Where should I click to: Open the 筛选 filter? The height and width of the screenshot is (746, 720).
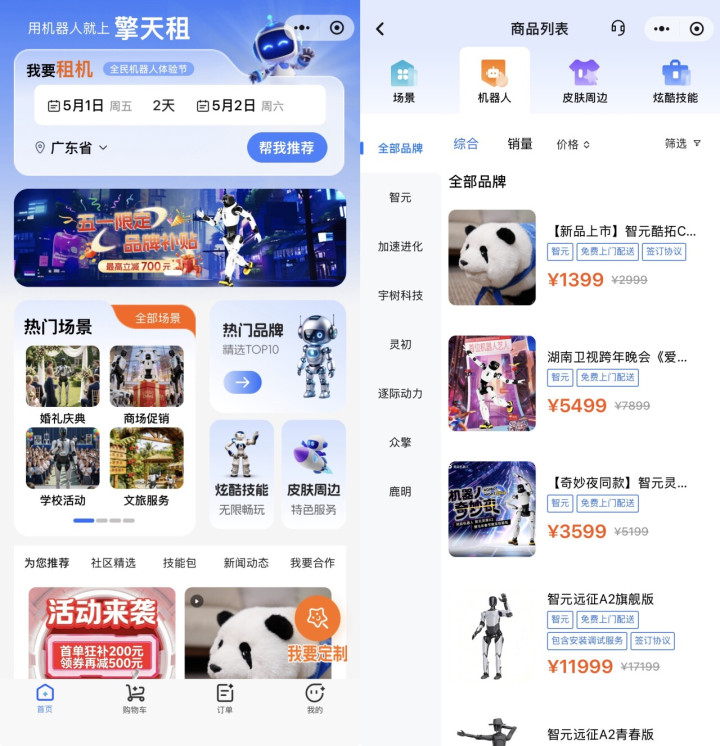click(682, 144)
